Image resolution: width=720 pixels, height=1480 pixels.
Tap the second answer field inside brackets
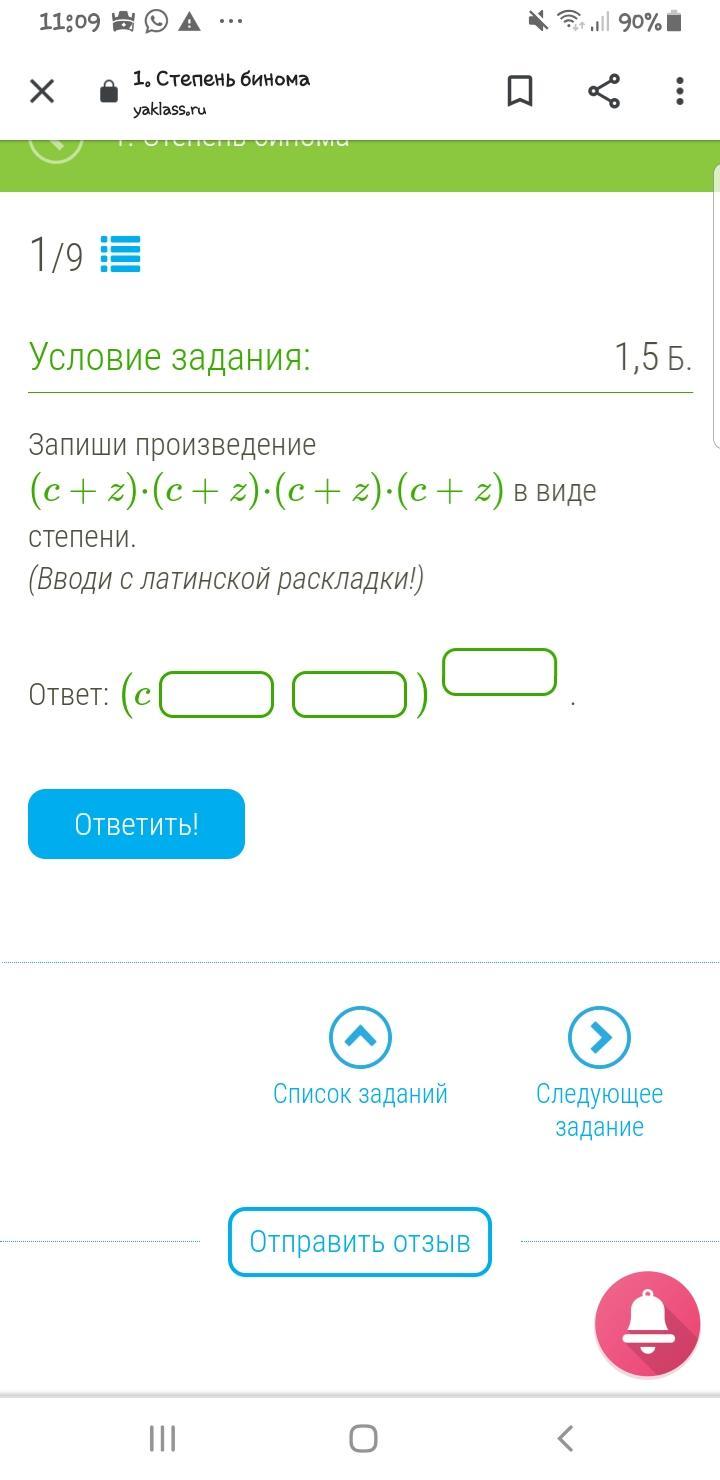[x=349, y=695]
